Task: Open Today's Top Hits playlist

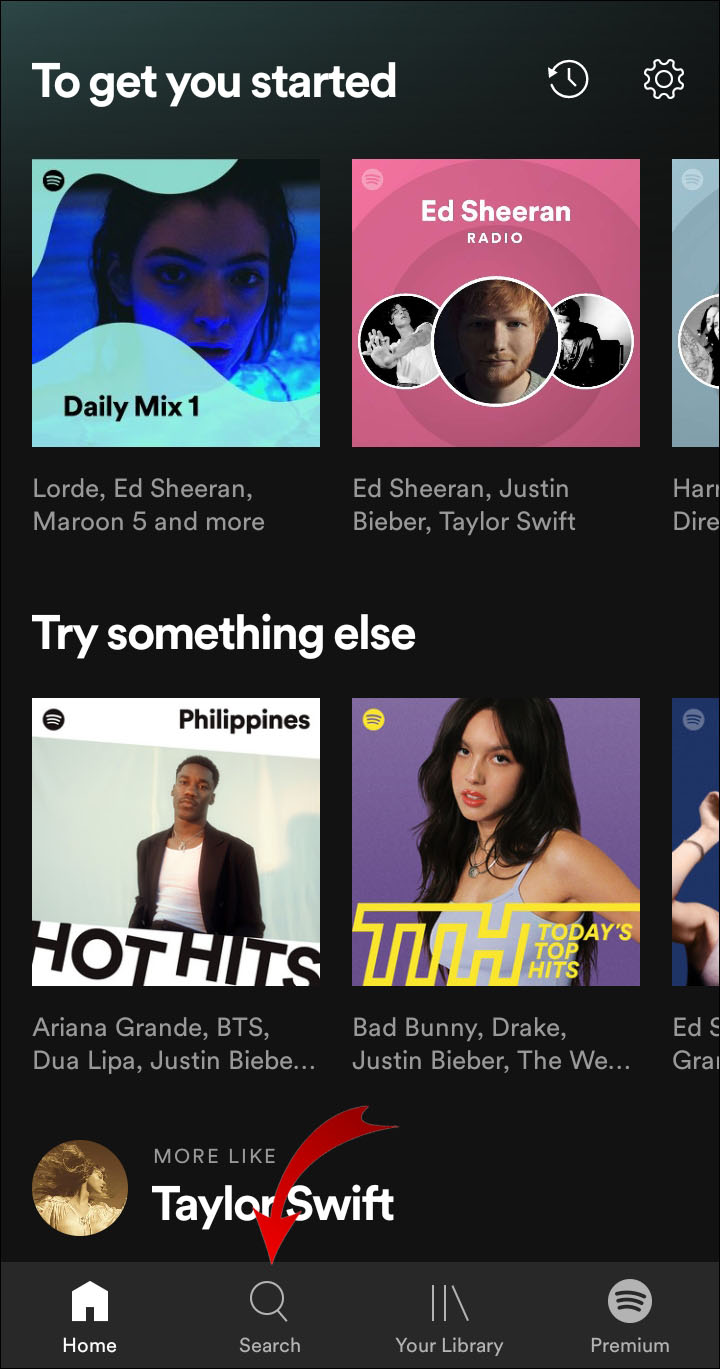Action: coord(495,842)
